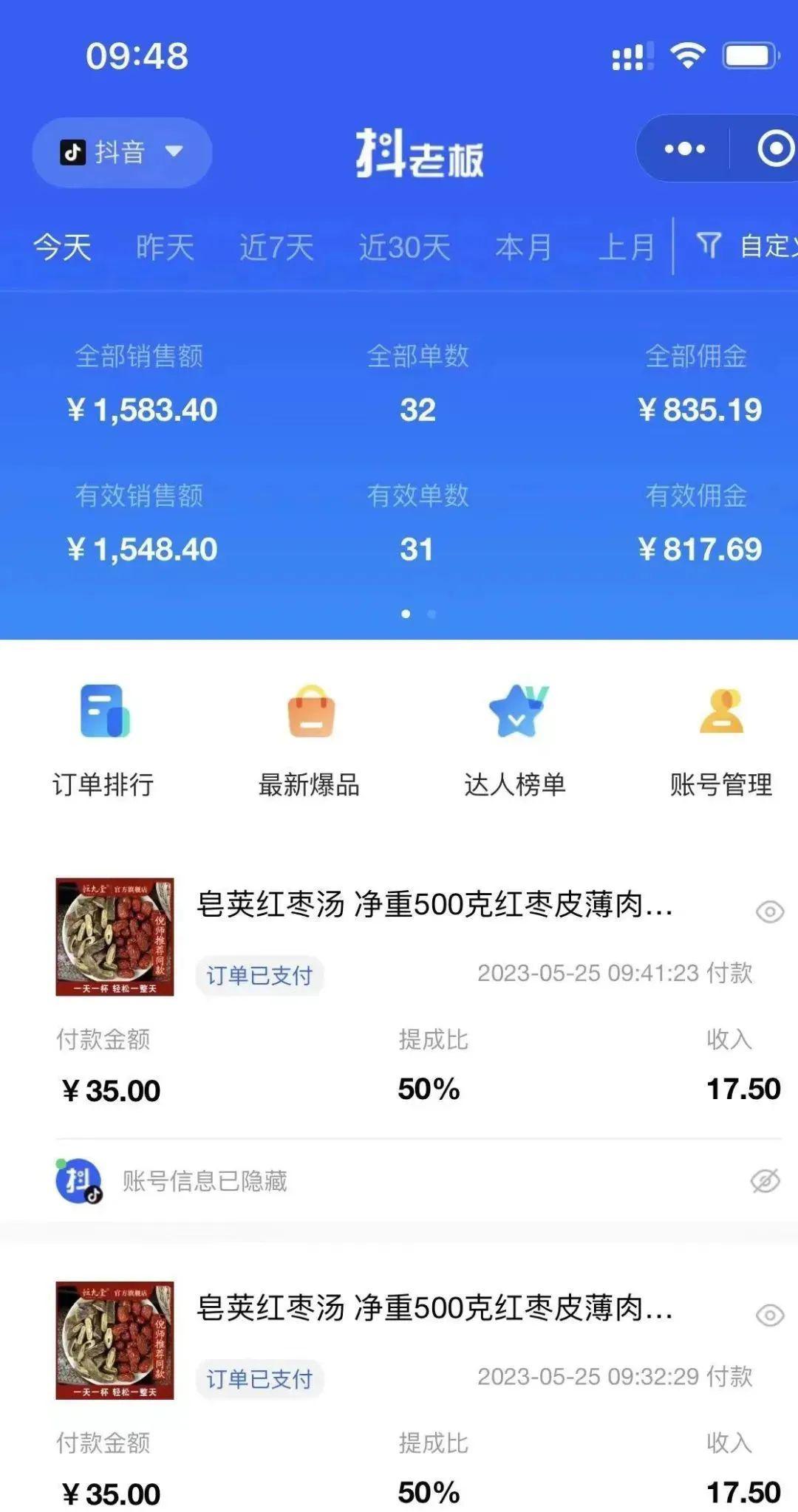The width and height of the screenshot is (798, 1512).
Task: Open the 抖音 platform dropdown
Action: [x=122, y=151]
